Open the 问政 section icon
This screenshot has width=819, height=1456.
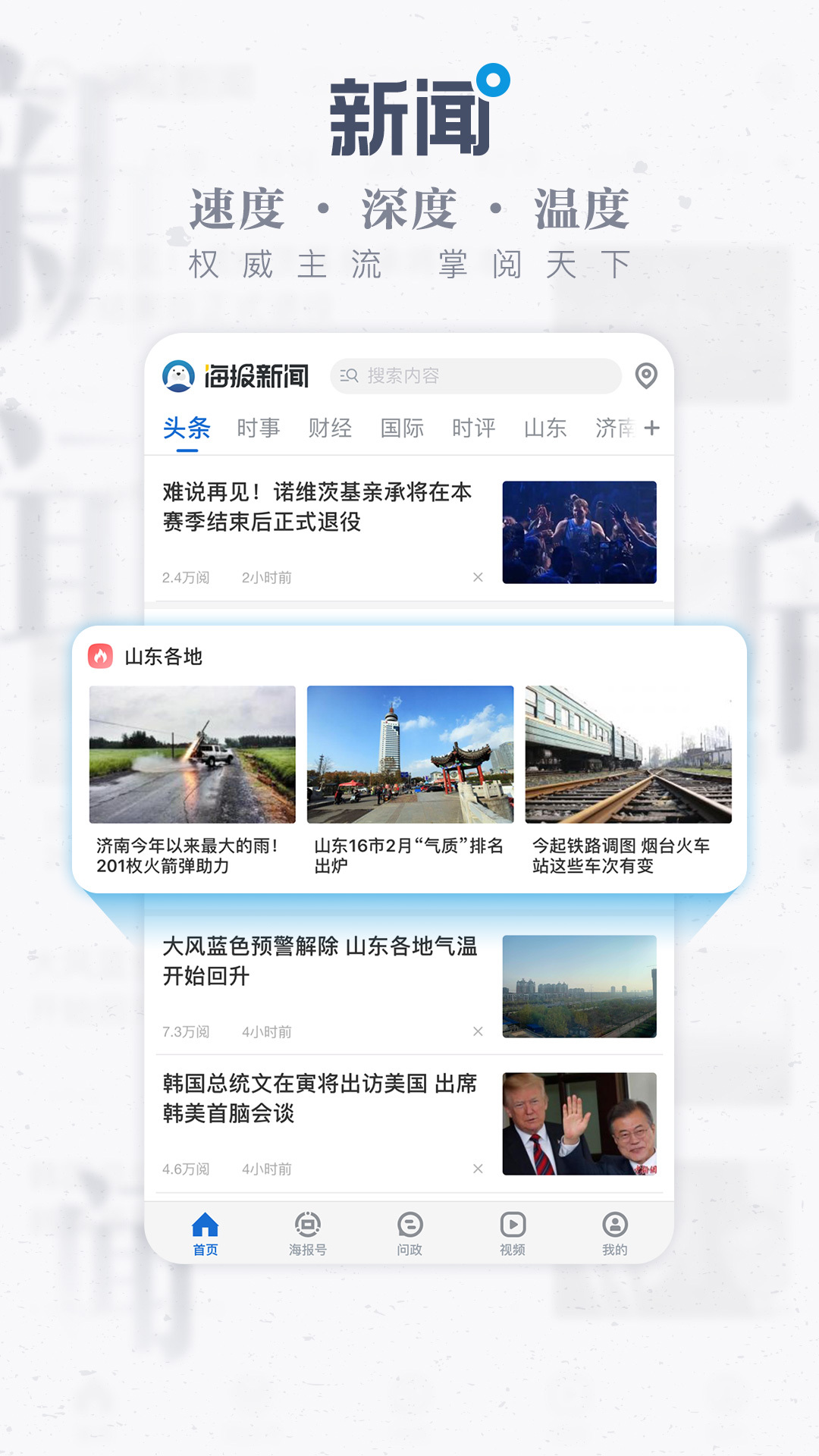point(409,1224)
